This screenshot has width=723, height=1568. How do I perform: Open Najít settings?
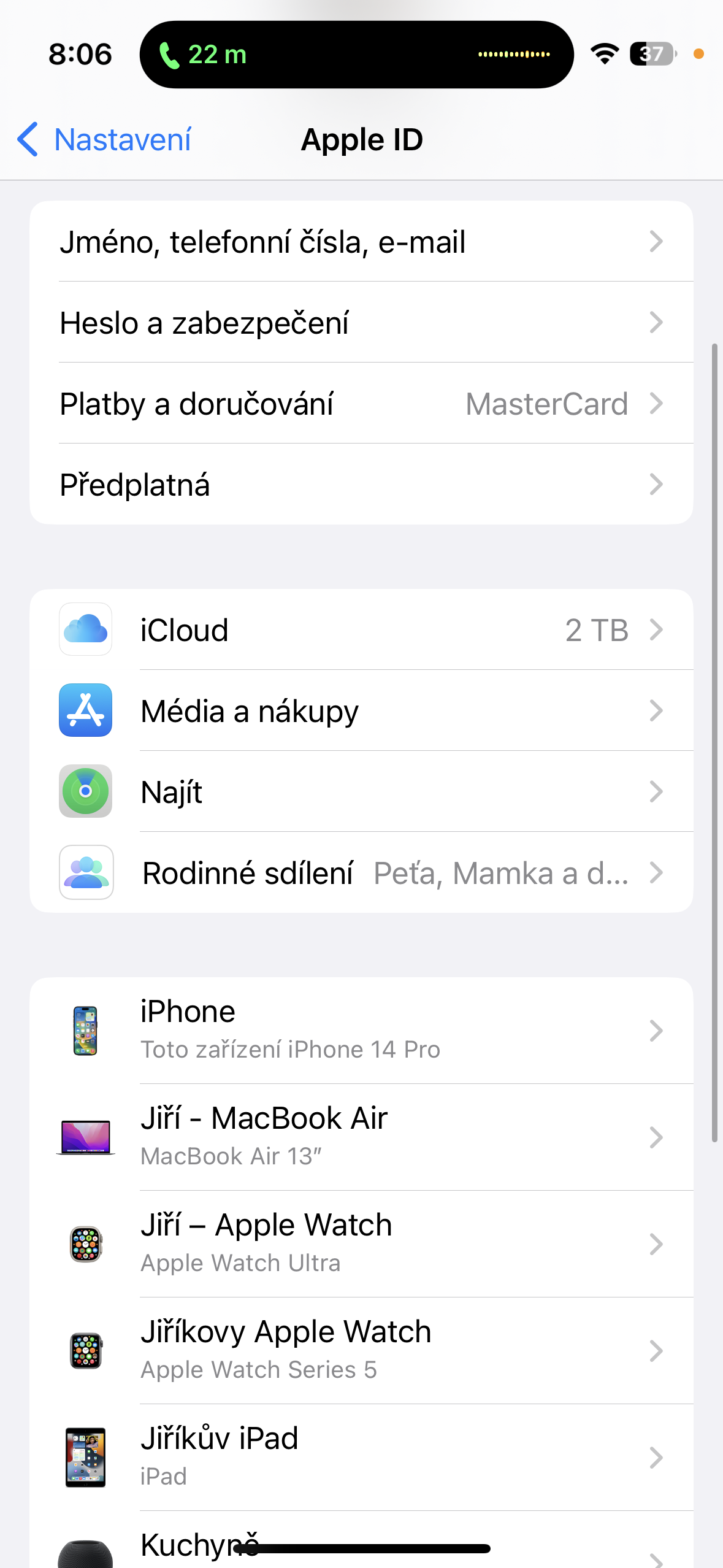pyautogui.click(x=361, y=792)
